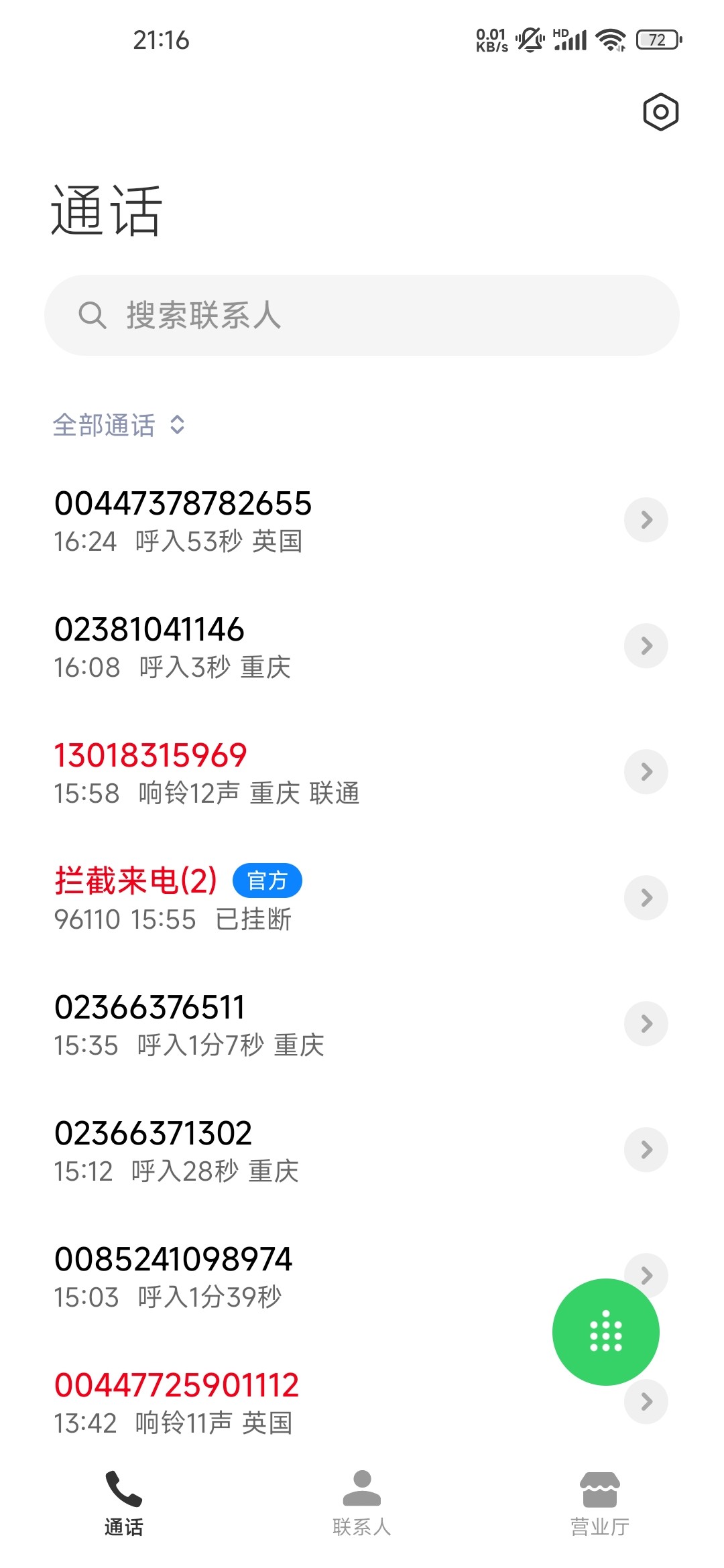Open details arrow for 13018315969
The height and width of the screenshot is (1568, 724).
646,772
